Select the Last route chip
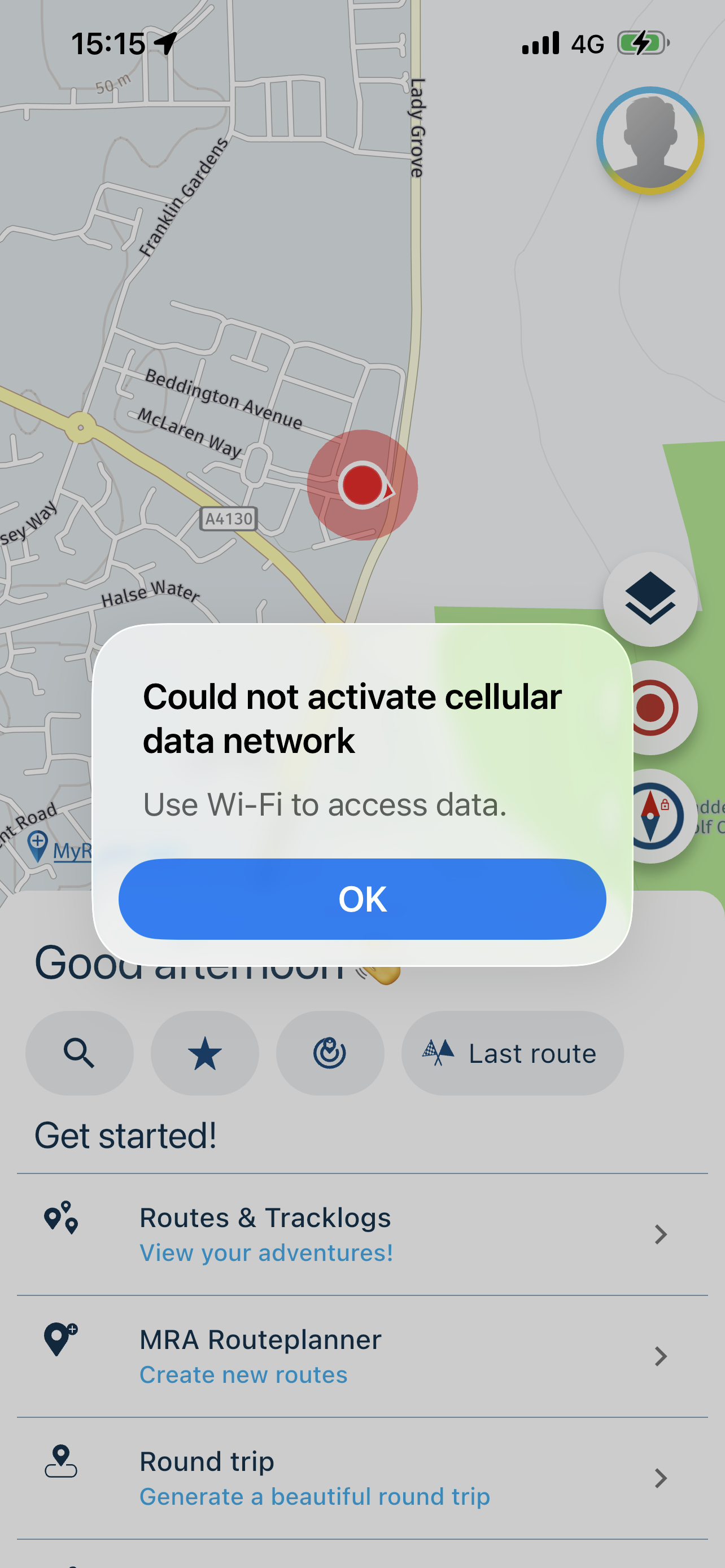 pos(512,1053)
